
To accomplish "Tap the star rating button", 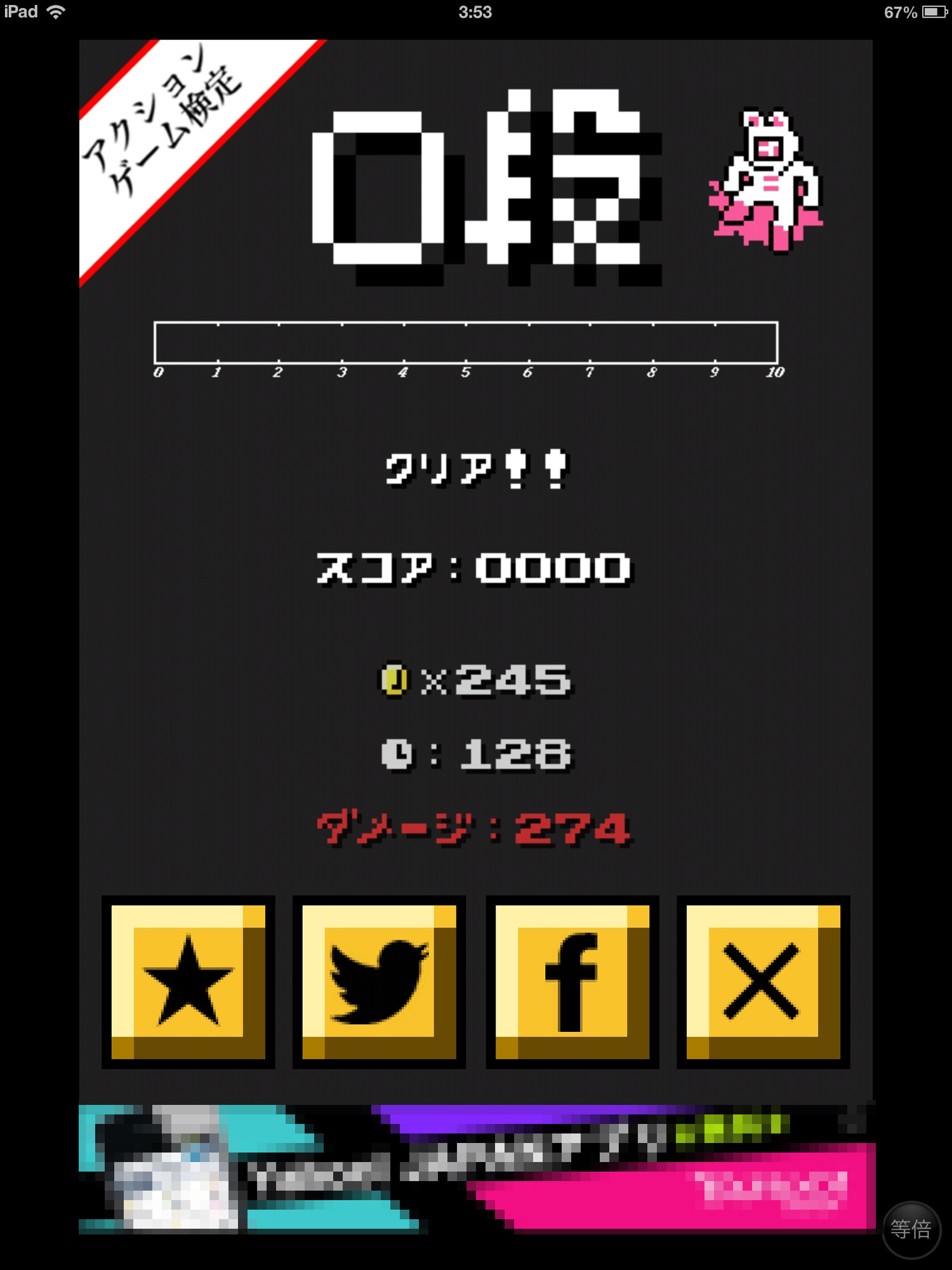I will point(188,982).
